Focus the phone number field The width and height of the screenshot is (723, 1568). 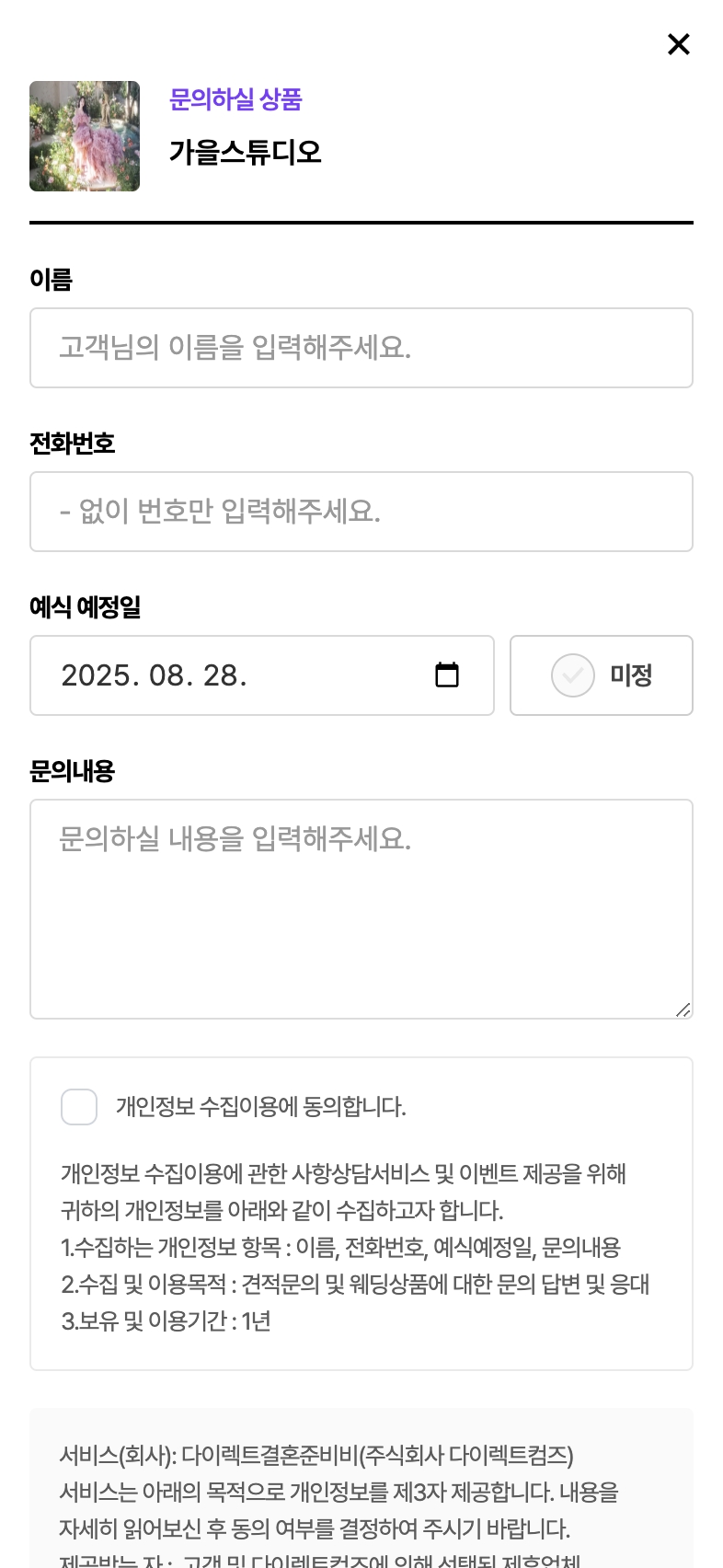click(x=361, y=512)
